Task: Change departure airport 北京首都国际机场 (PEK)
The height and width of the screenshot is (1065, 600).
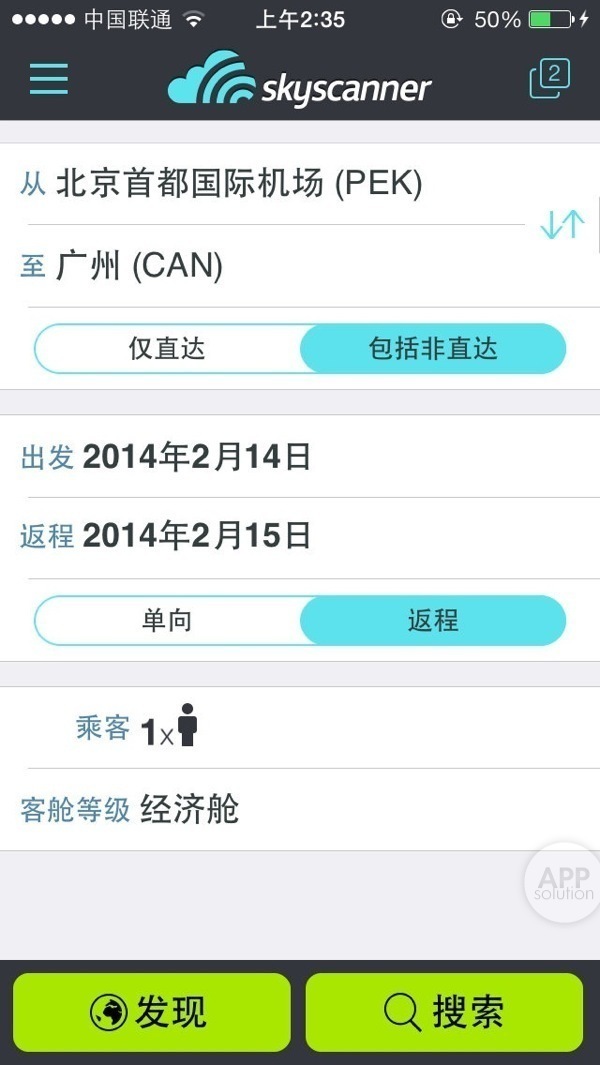Action: (240, 184)
